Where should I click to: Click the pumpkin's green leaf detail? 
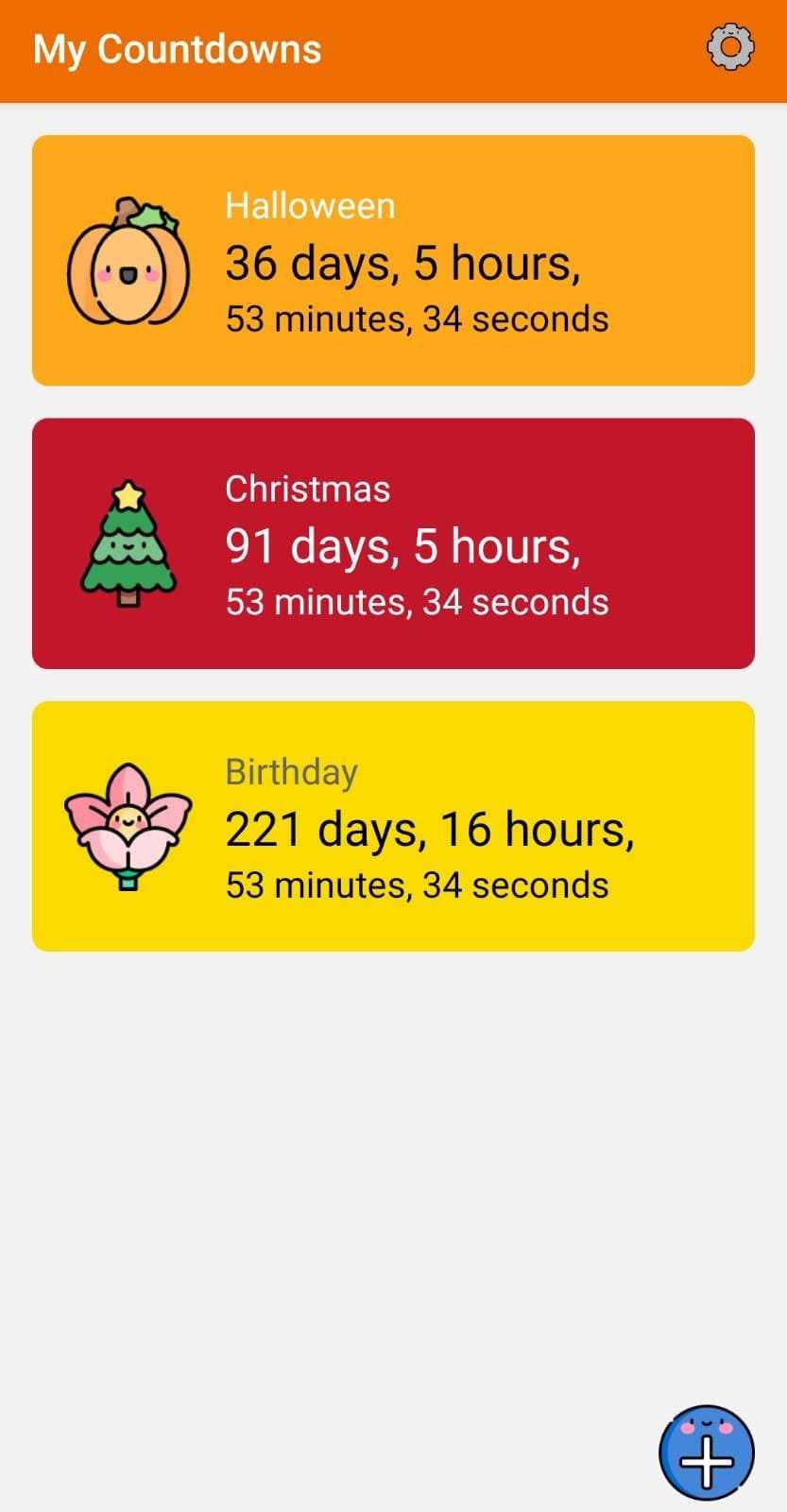coord(151,215)
